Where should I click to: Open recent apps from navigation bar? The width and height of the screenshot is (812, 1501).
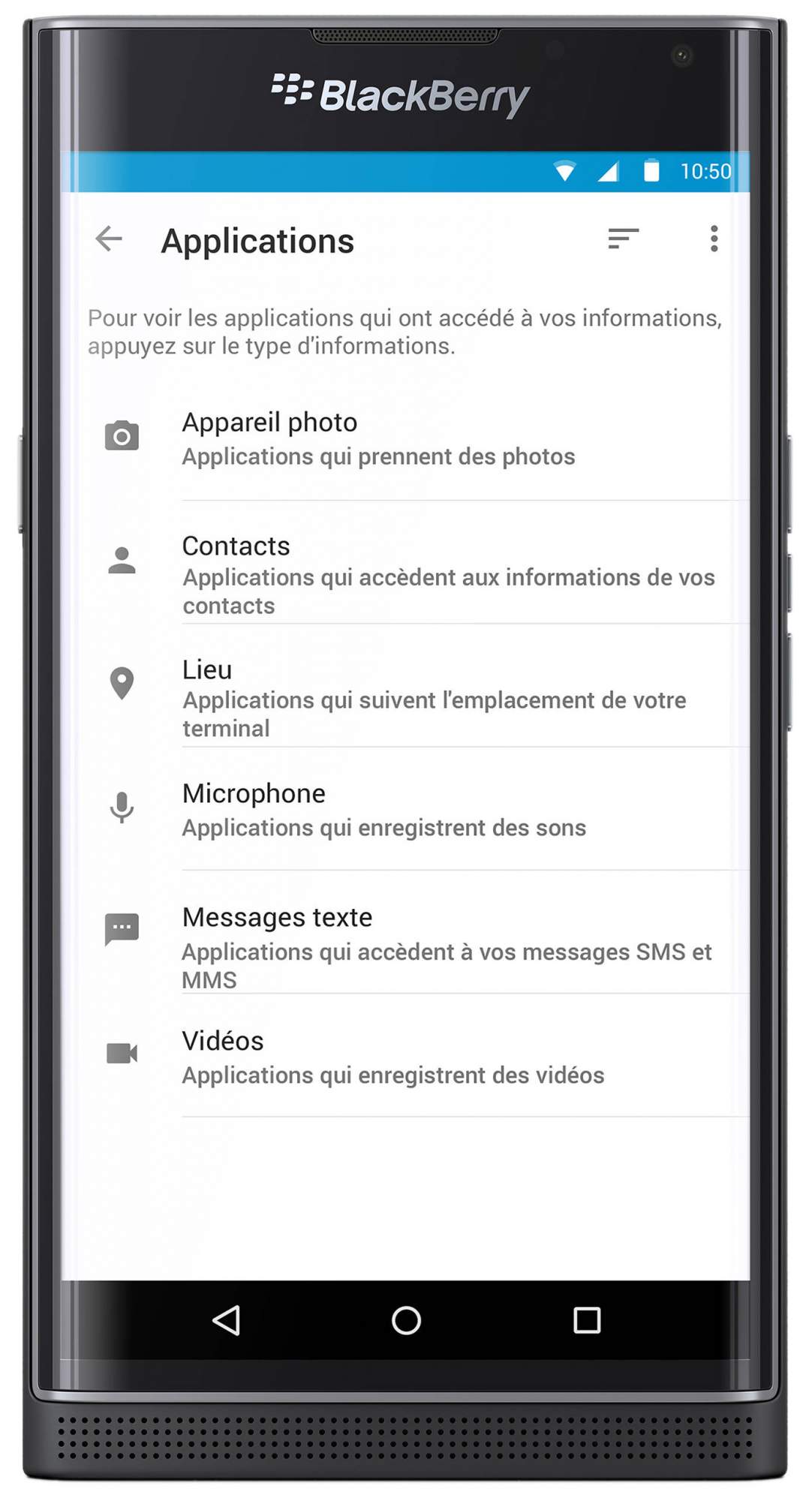pos(587,1320)
